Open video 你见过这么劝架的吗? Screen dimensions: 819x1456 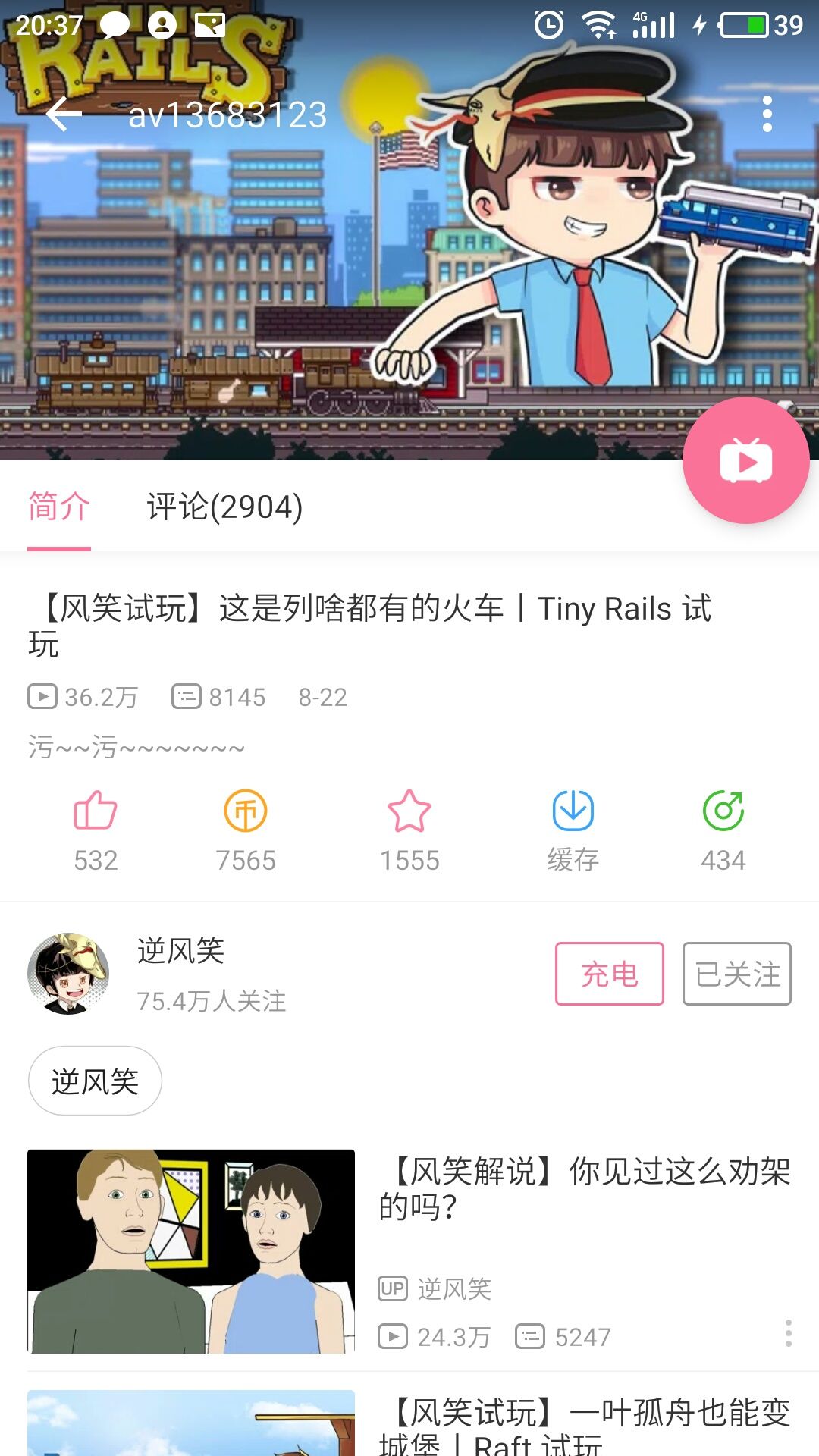click(x=409, y=1251)
